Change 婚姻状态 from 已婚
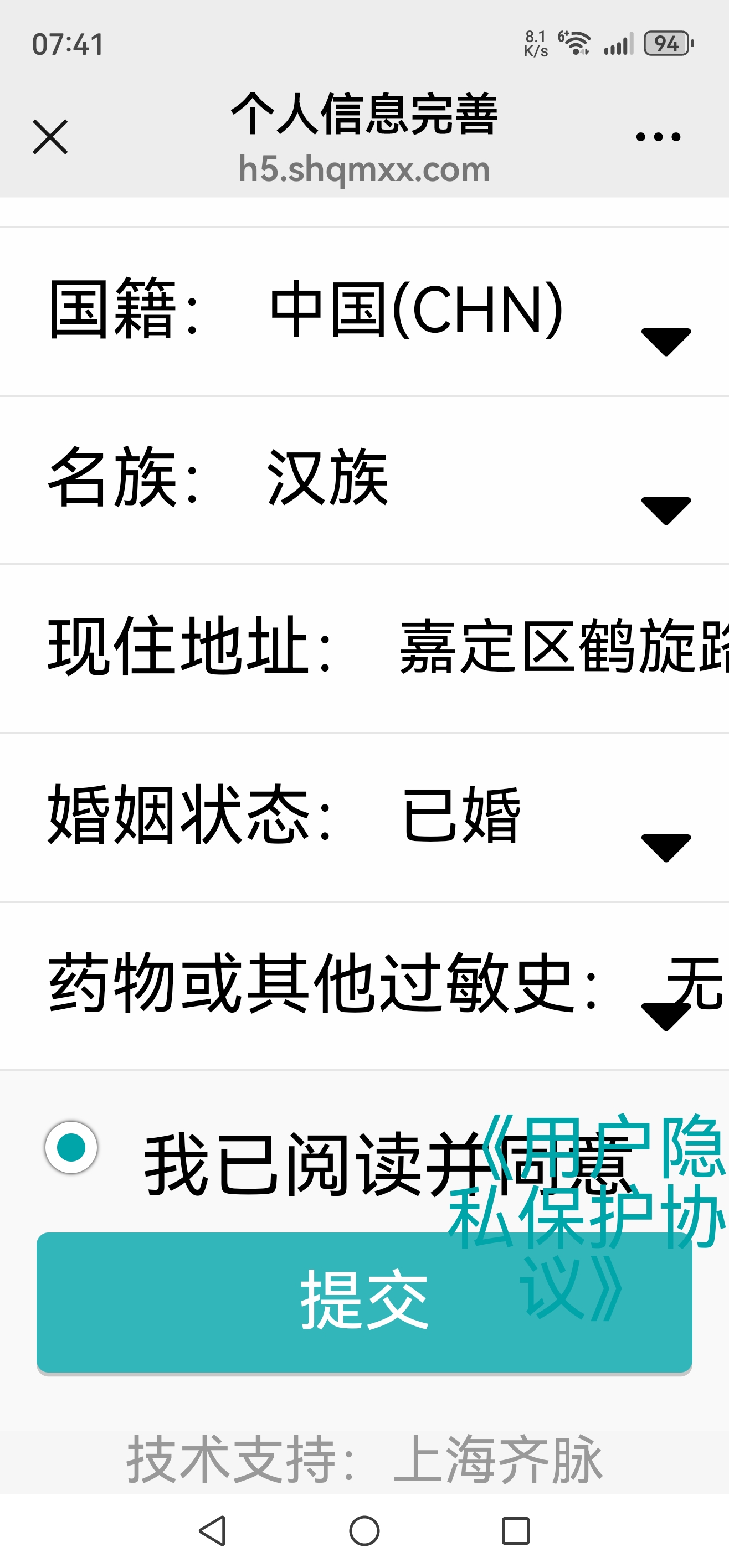 point(666,847)
